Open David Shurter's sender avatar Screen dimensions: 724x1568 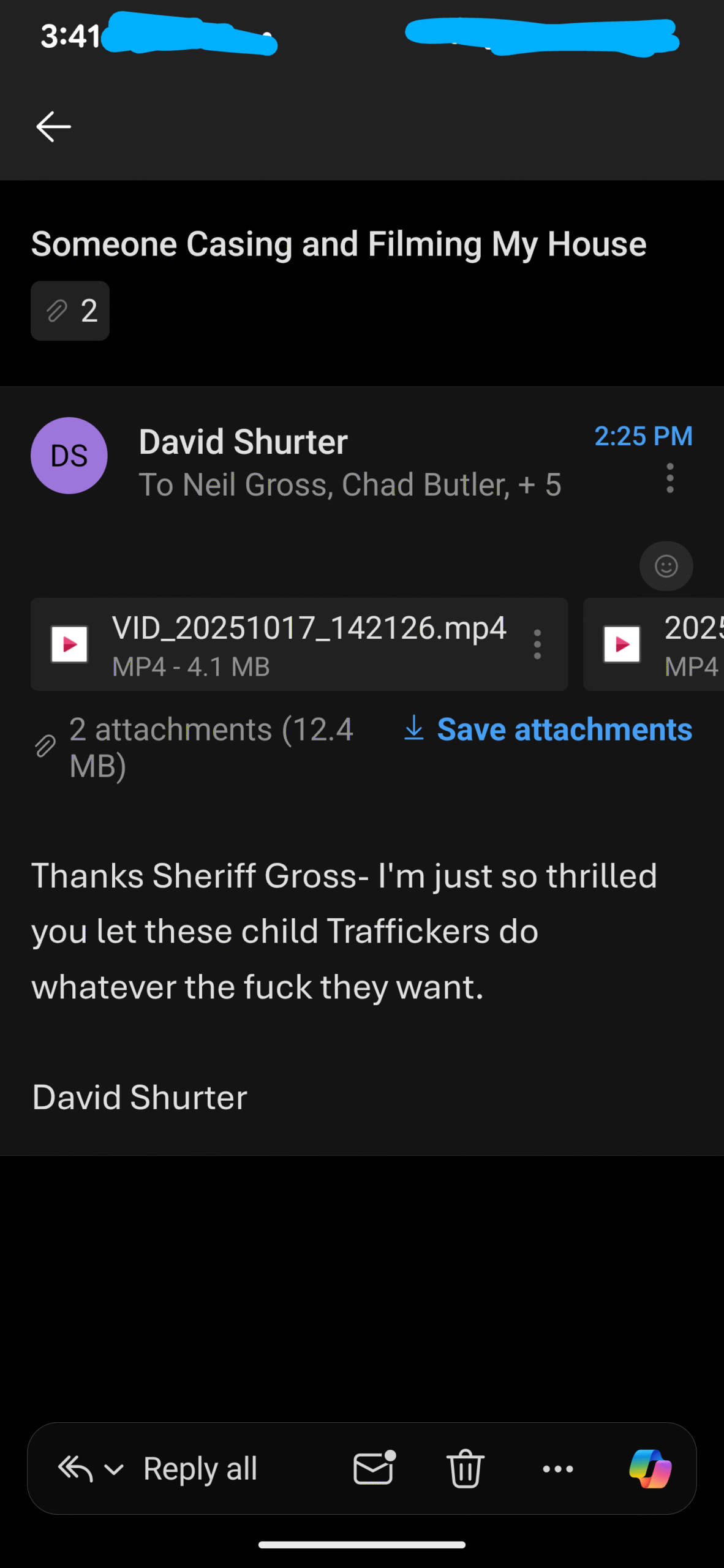(x=69, y=456)
